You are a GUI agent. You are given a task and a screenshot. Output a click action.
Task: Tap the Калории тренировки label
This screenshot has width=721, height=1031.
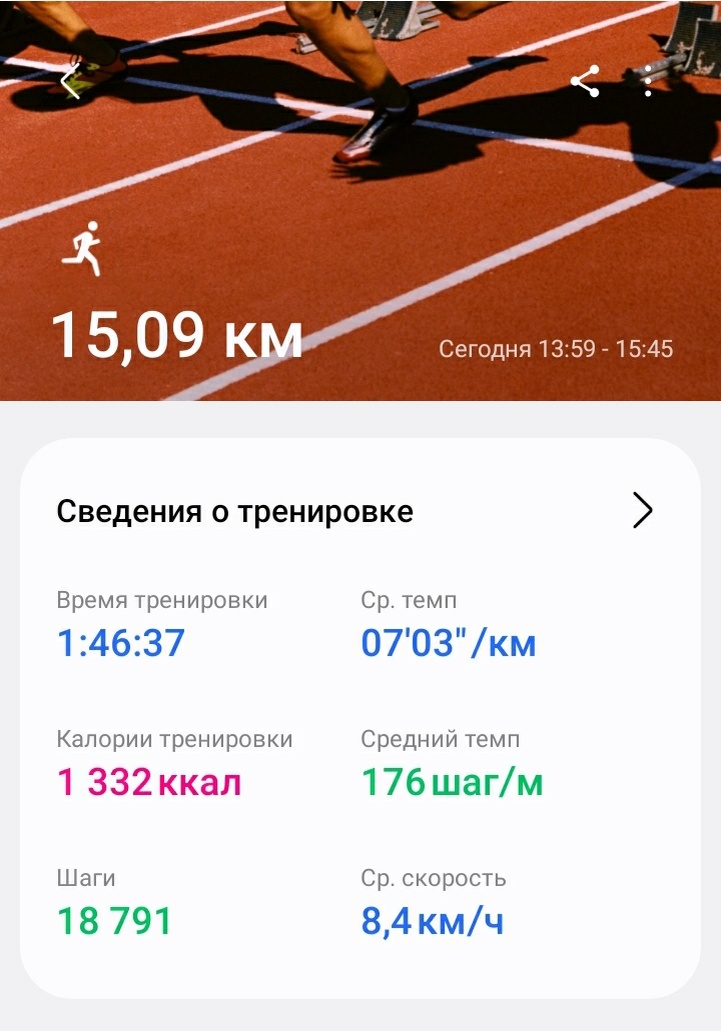[x=176, y=739]
